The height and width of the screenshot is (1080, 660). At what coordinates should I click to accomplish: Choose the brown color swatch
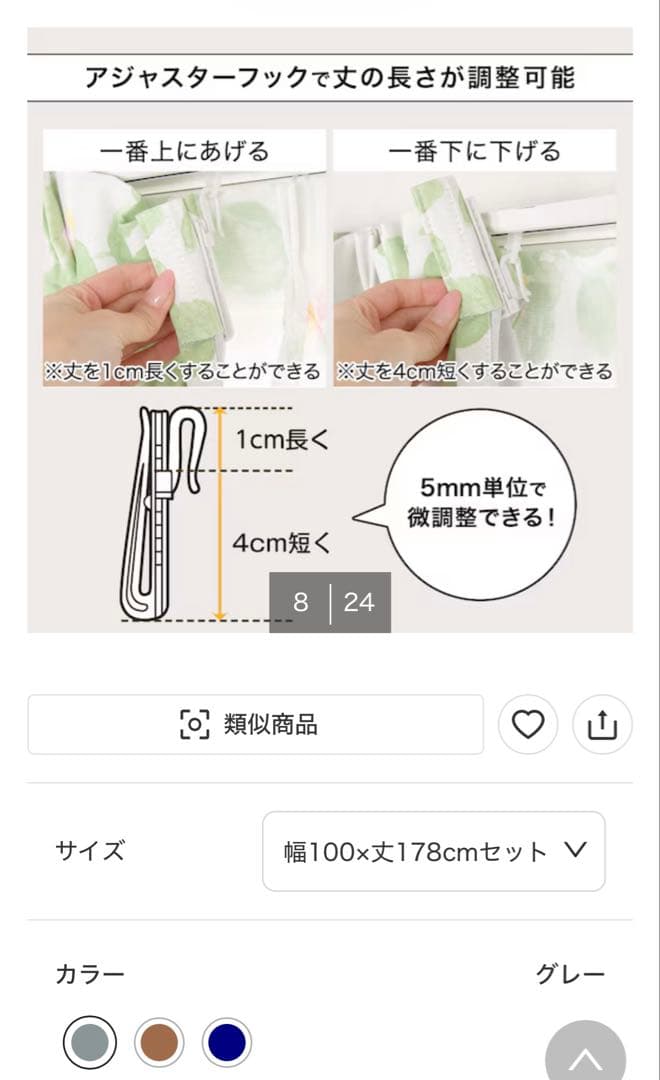158,1043
